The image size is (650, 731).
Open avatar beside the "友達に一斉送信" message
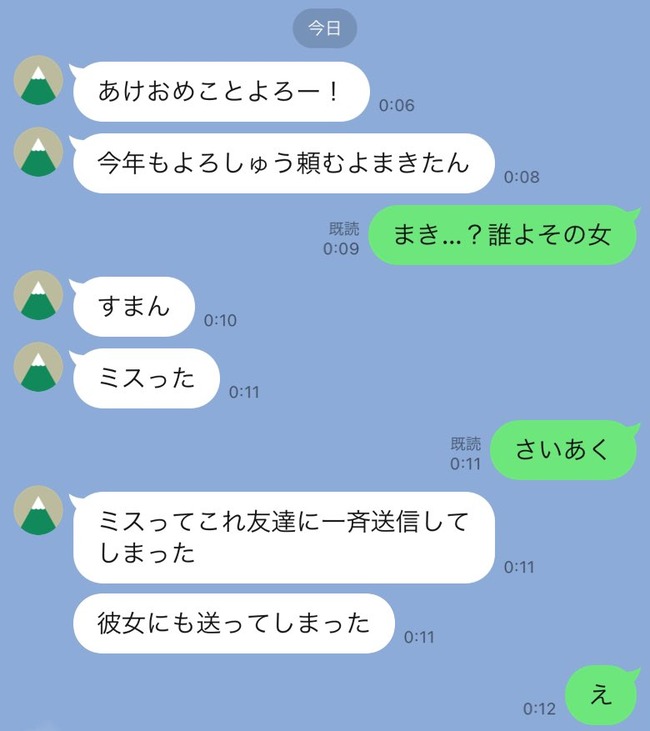[x=39, y=510]
